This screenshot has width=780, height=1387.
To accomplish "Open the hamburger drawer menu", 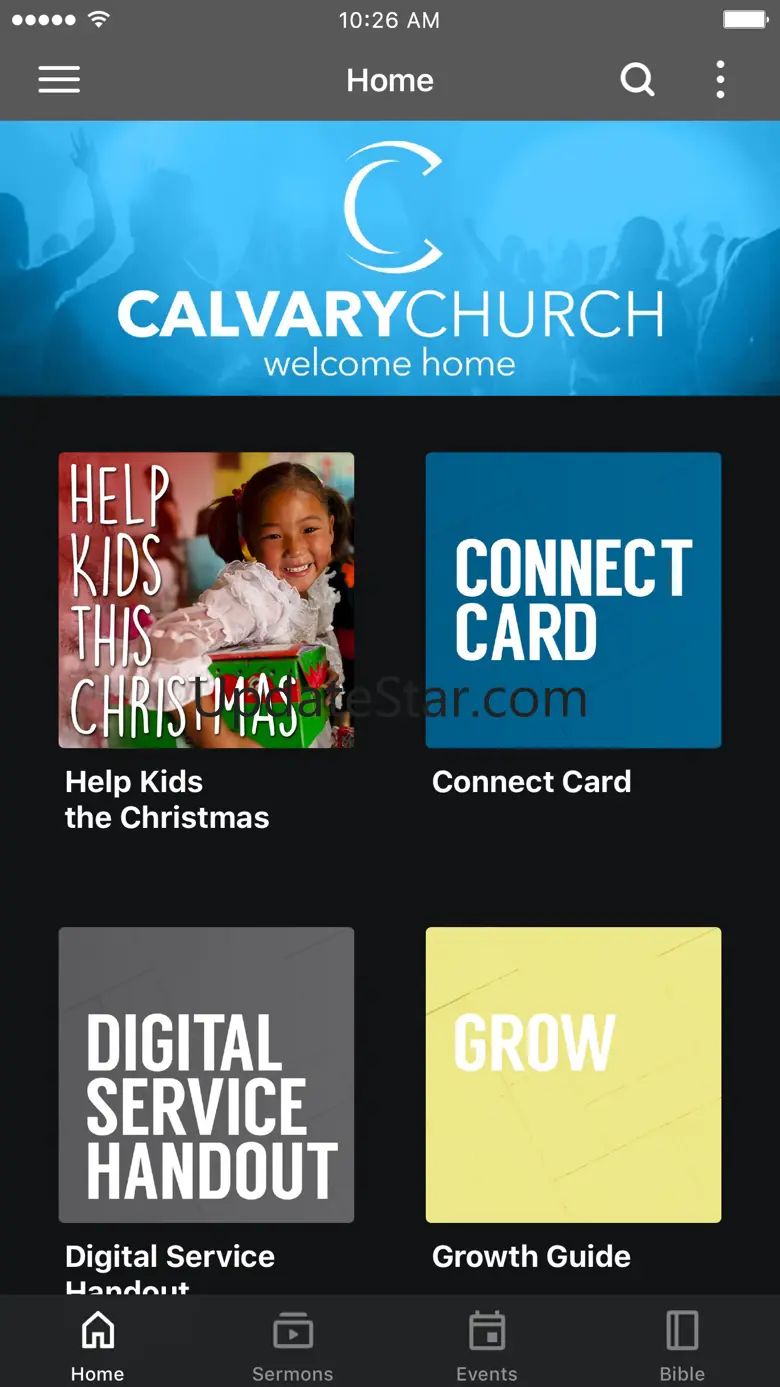I will 59,80.
